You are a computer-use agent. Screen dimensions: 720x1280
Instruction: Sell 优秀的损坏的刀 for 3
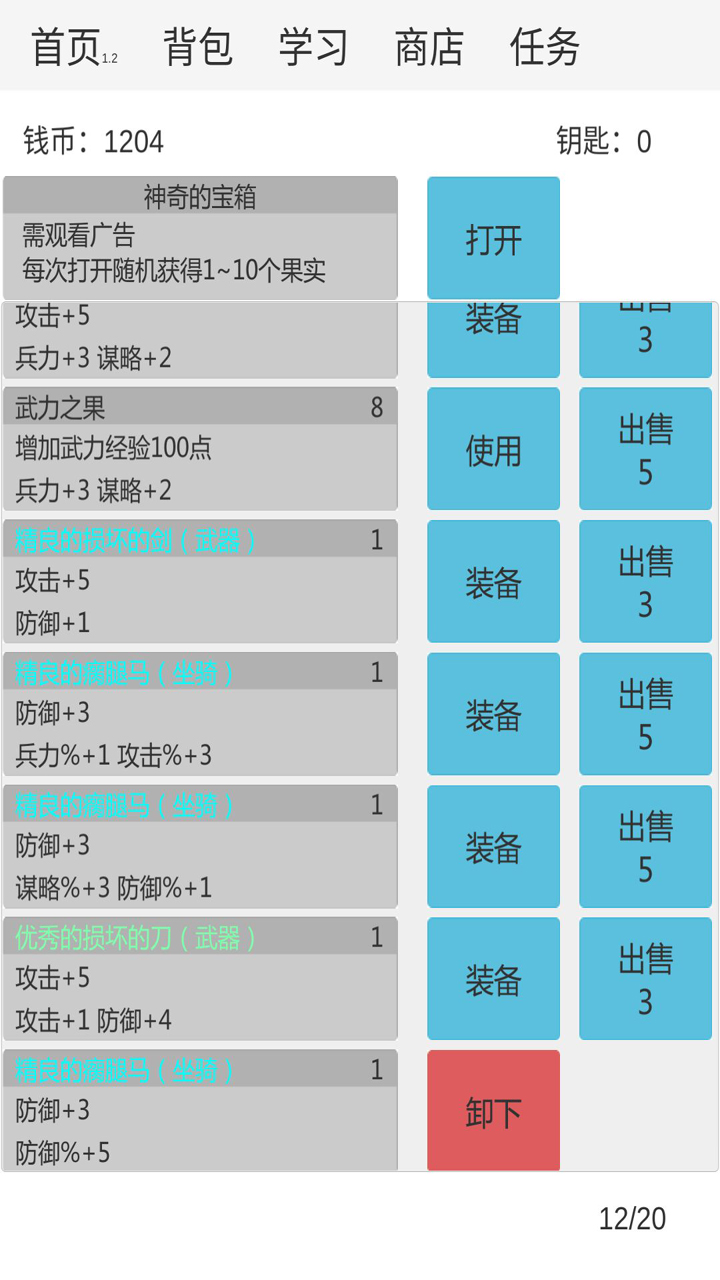[x=645, y=979]
